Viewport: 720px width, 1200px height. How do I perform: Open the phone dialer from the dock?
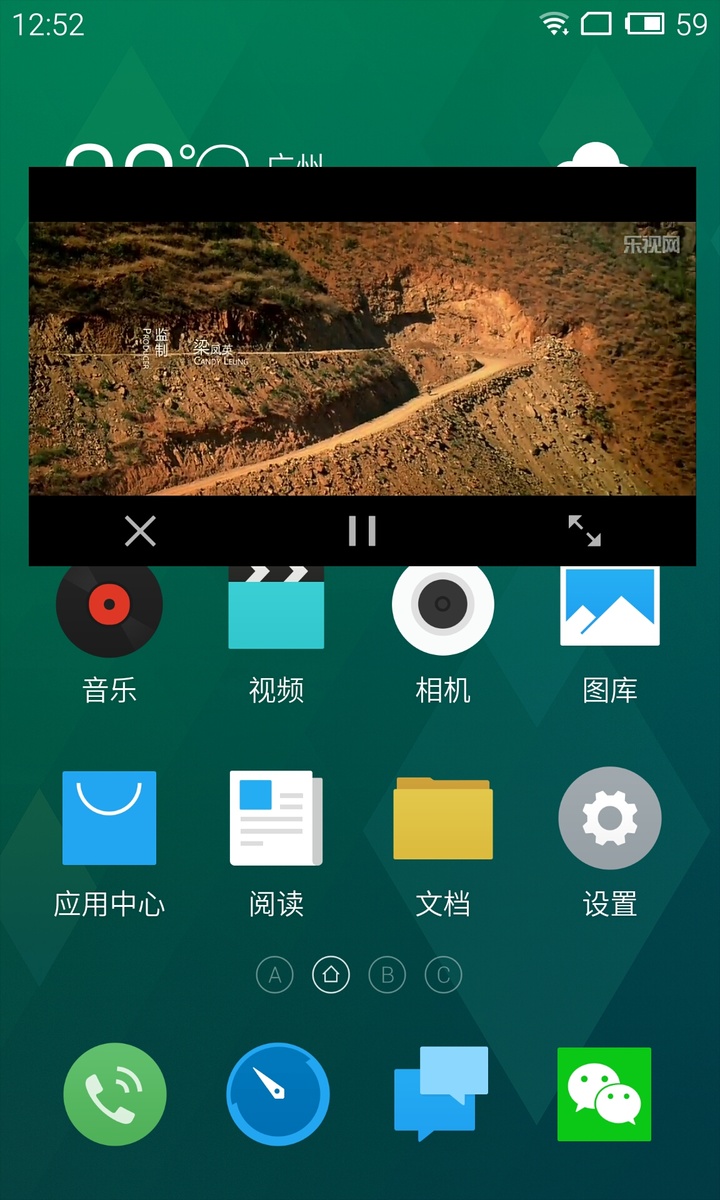click(x=115, y=1094)
